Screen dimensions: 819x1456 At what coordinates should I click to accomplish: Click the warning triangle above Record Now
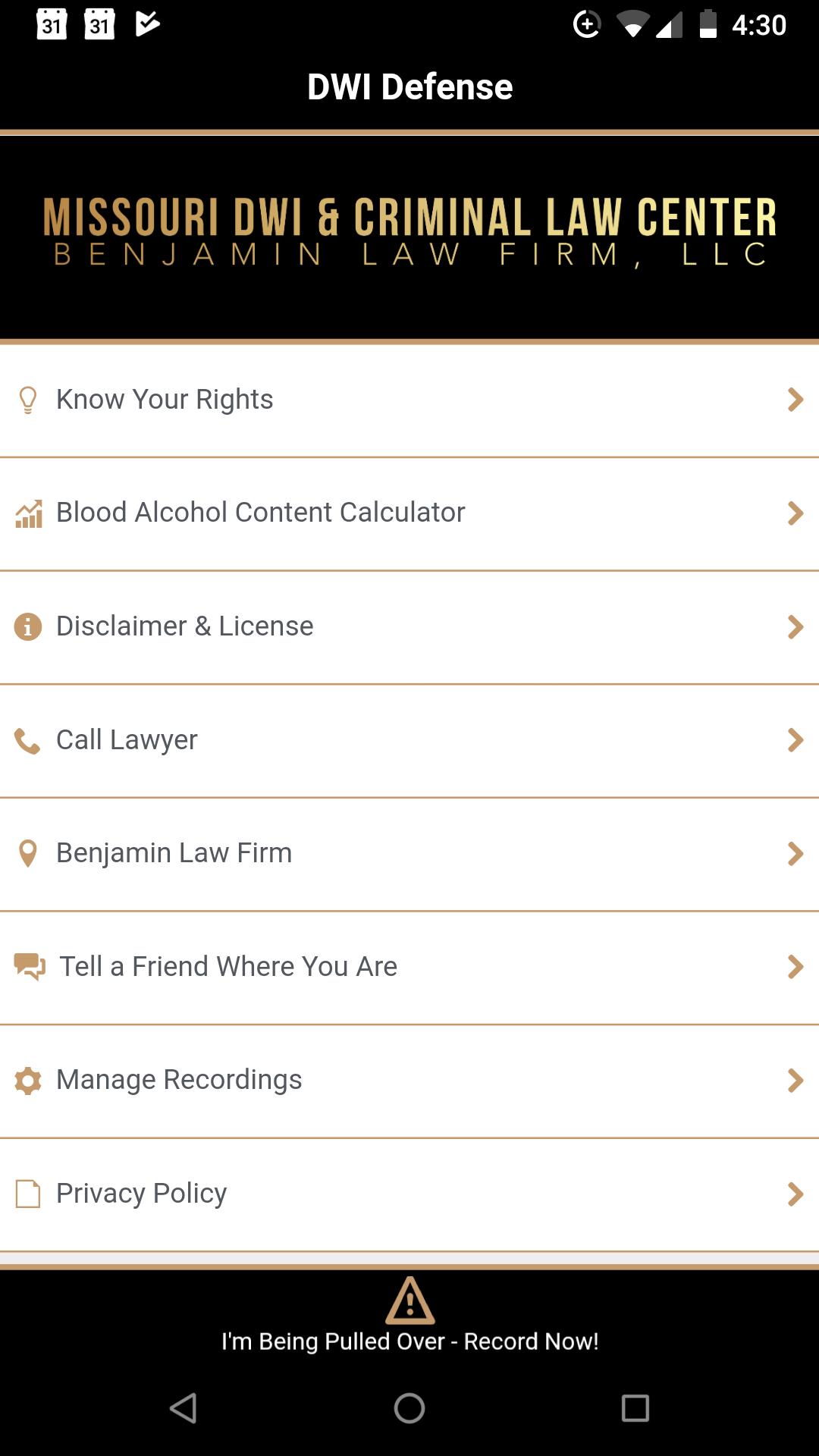click(409, 1299)
